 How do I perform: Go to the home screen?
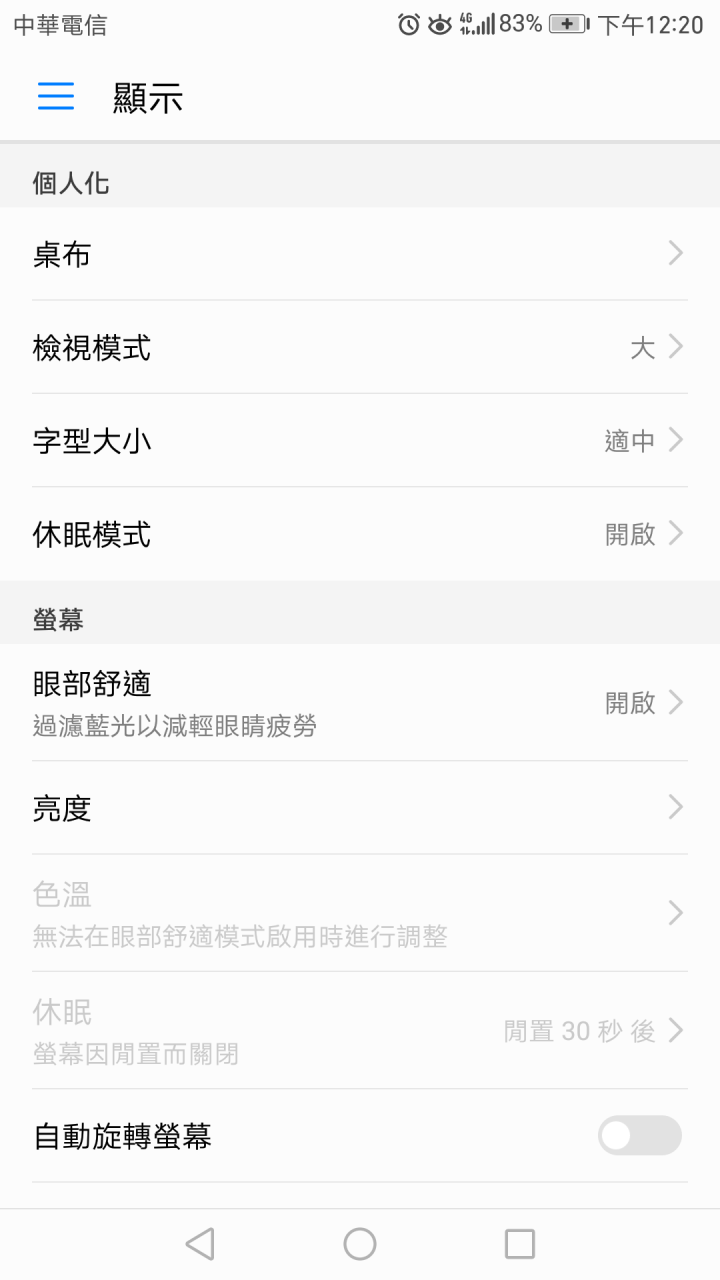360,1244
